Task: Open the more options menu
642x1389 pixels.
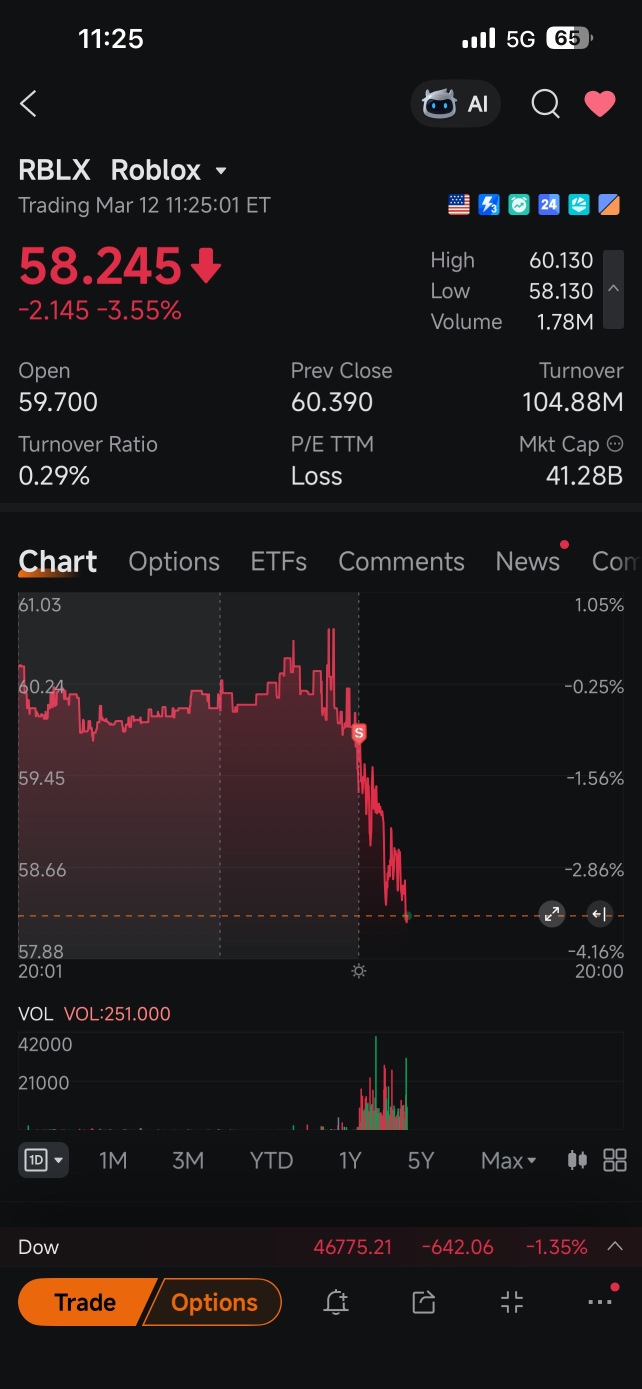Action: (600, 1302)
